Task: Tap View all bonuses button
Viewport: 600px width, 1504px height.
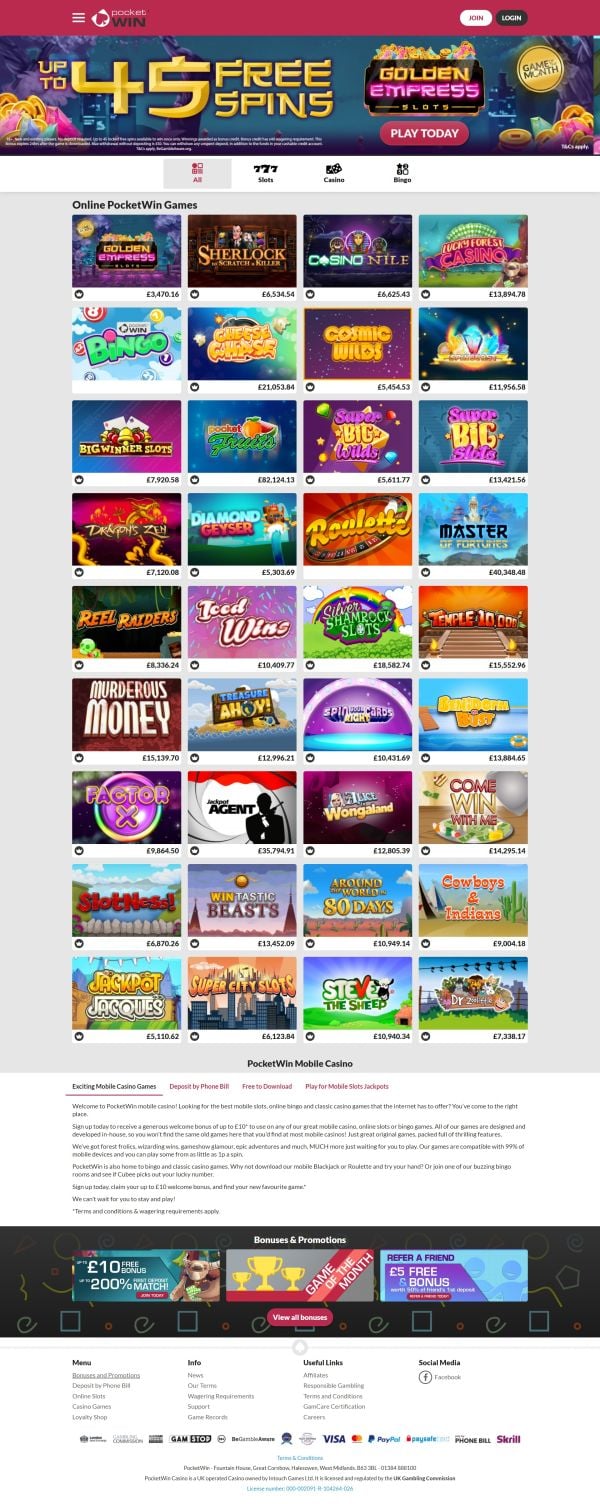Action: (x=300, y=1317)
